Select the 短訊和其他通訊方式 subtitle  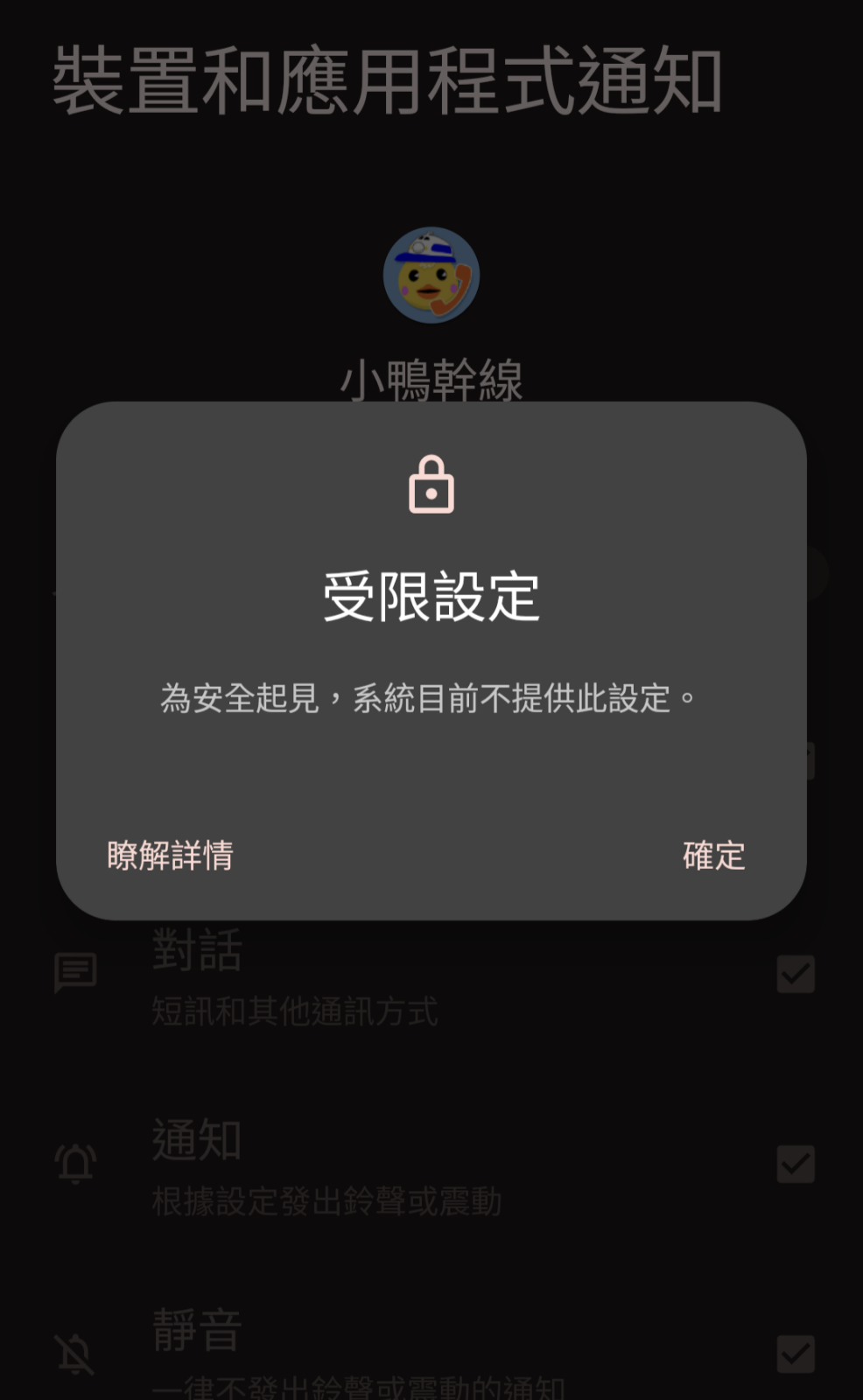(295, 1013)
